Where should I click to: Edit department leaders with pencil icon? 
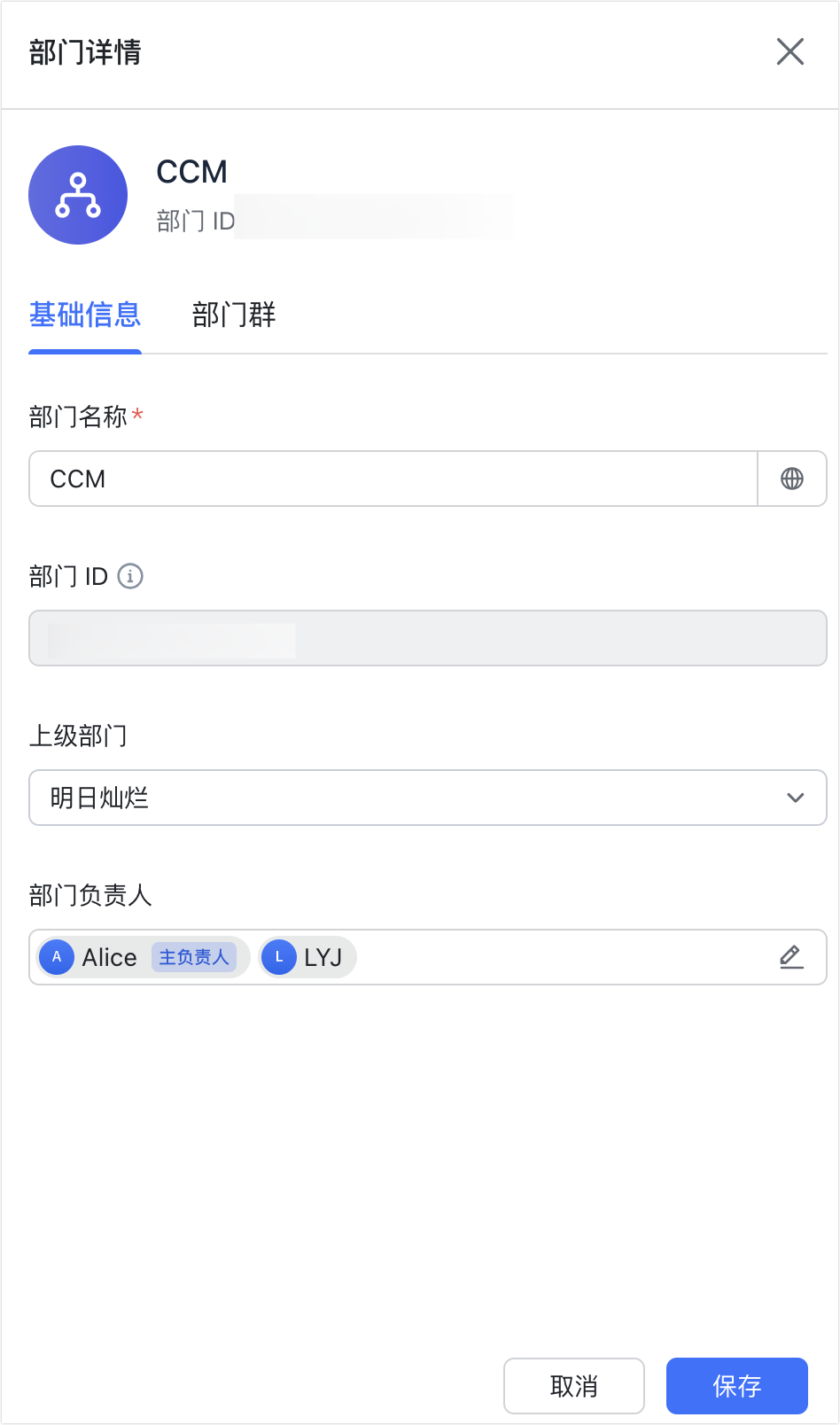791,957
